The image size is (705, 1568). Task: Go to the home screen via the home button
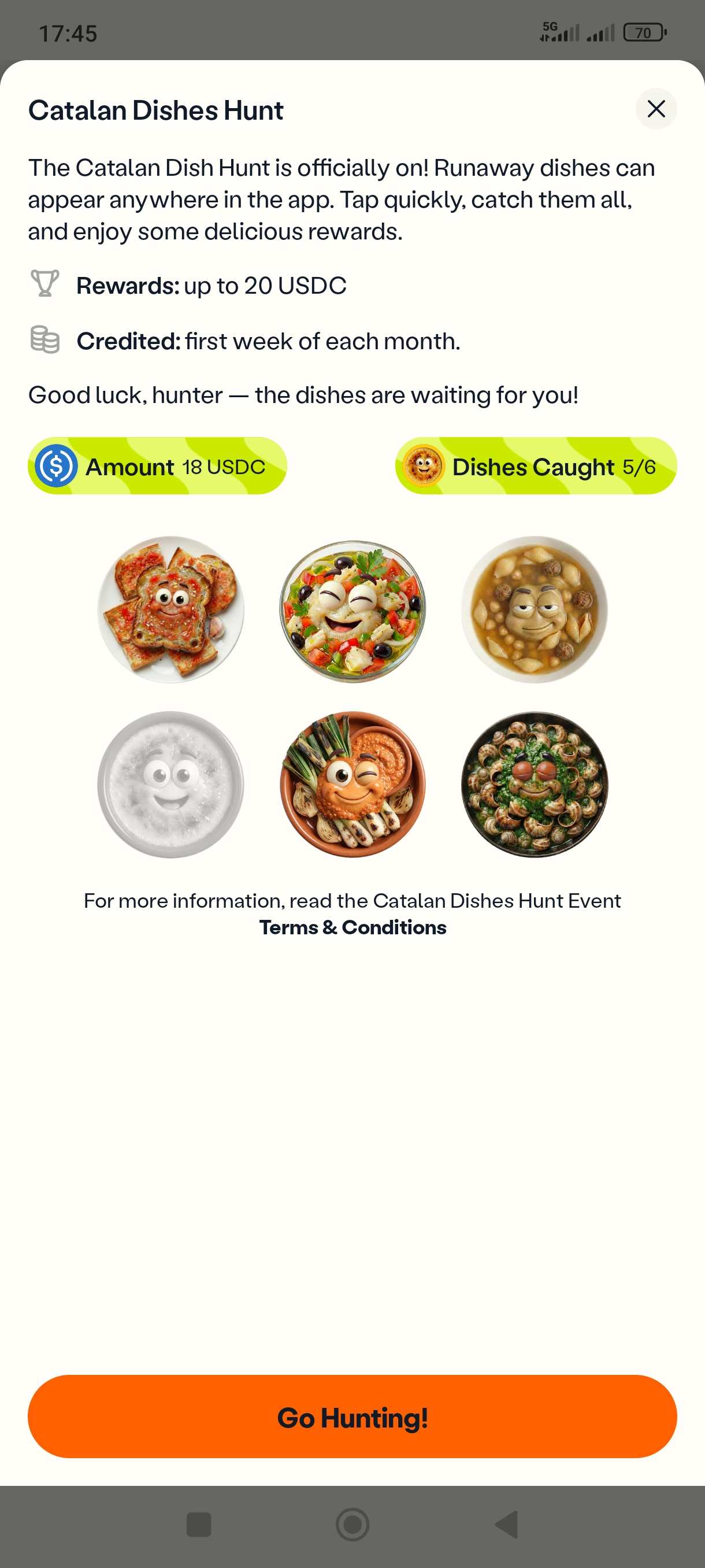tap(352, 1524)
